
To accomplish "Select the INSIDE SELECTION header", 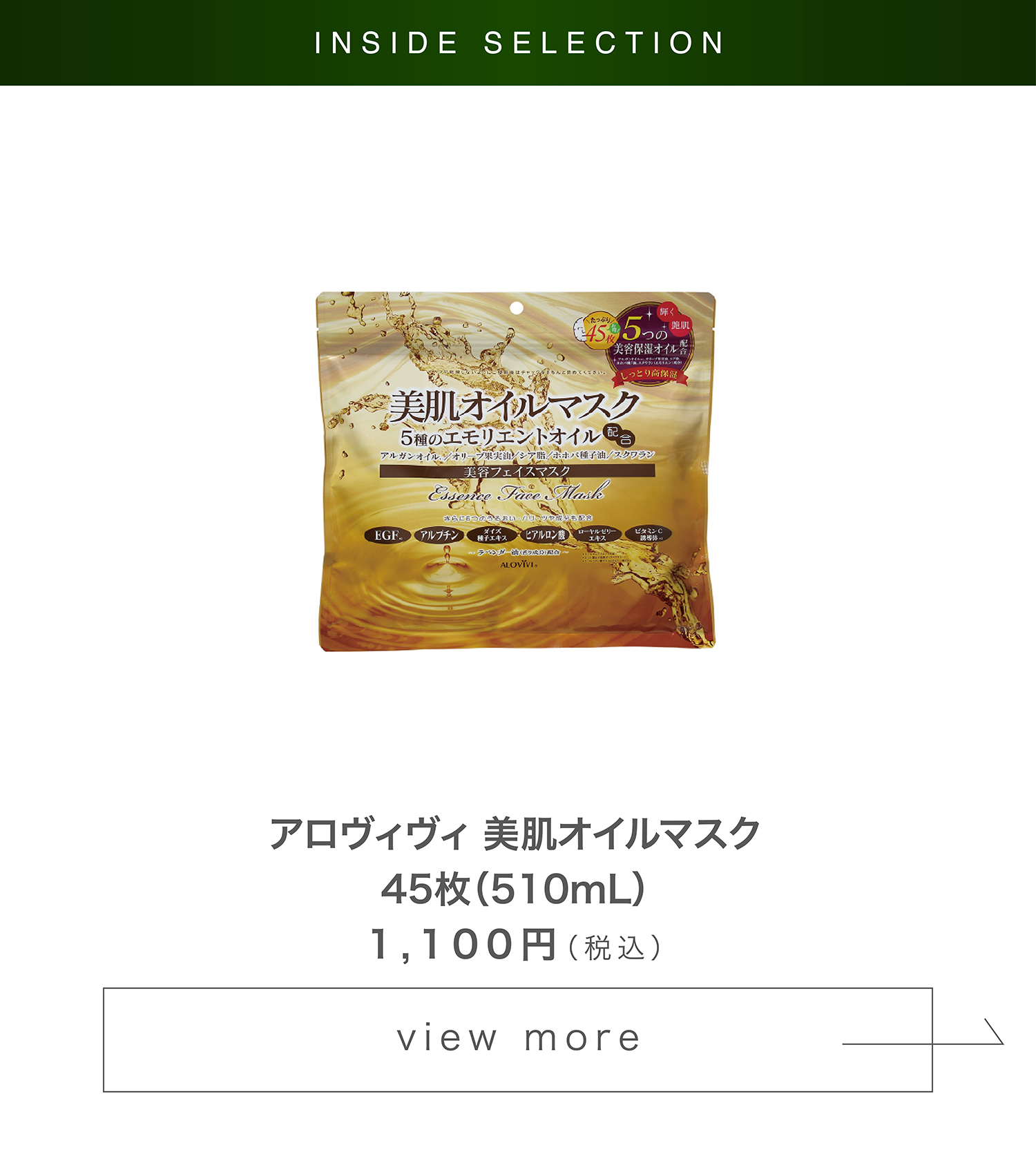I will (x=518, y=43).
